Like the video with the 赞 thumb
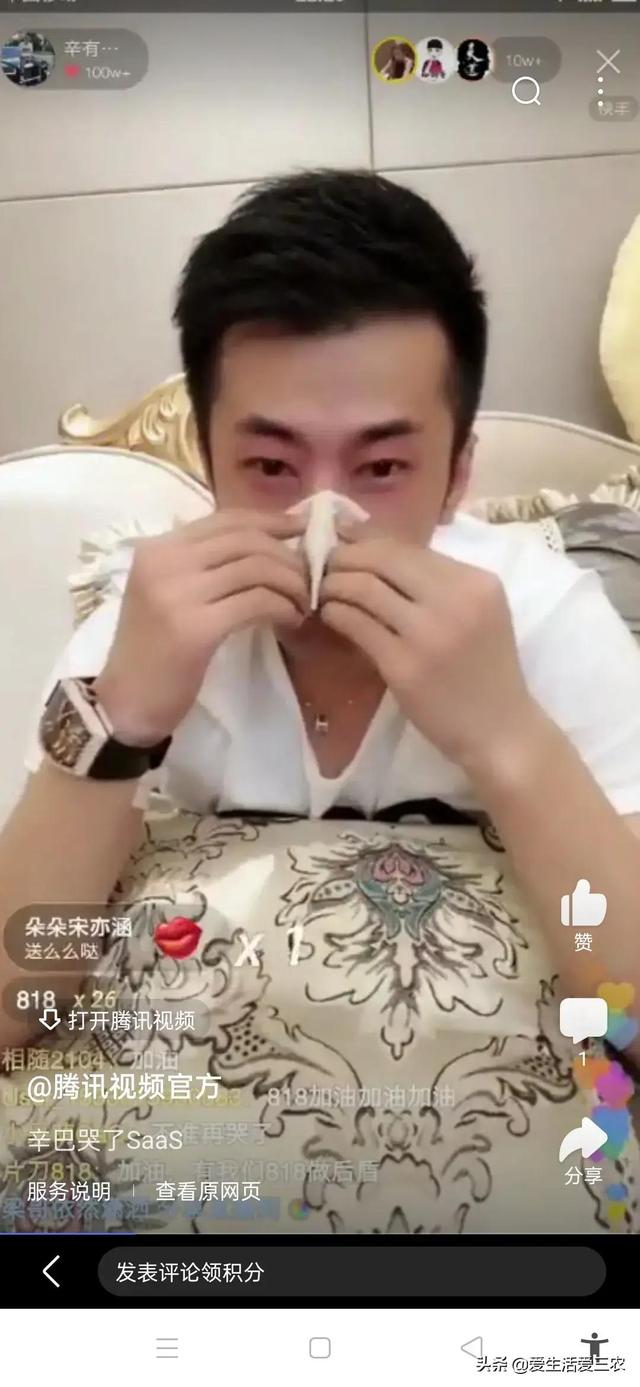The height and width of the screenshot is (1387, 640). click(583, 914)
